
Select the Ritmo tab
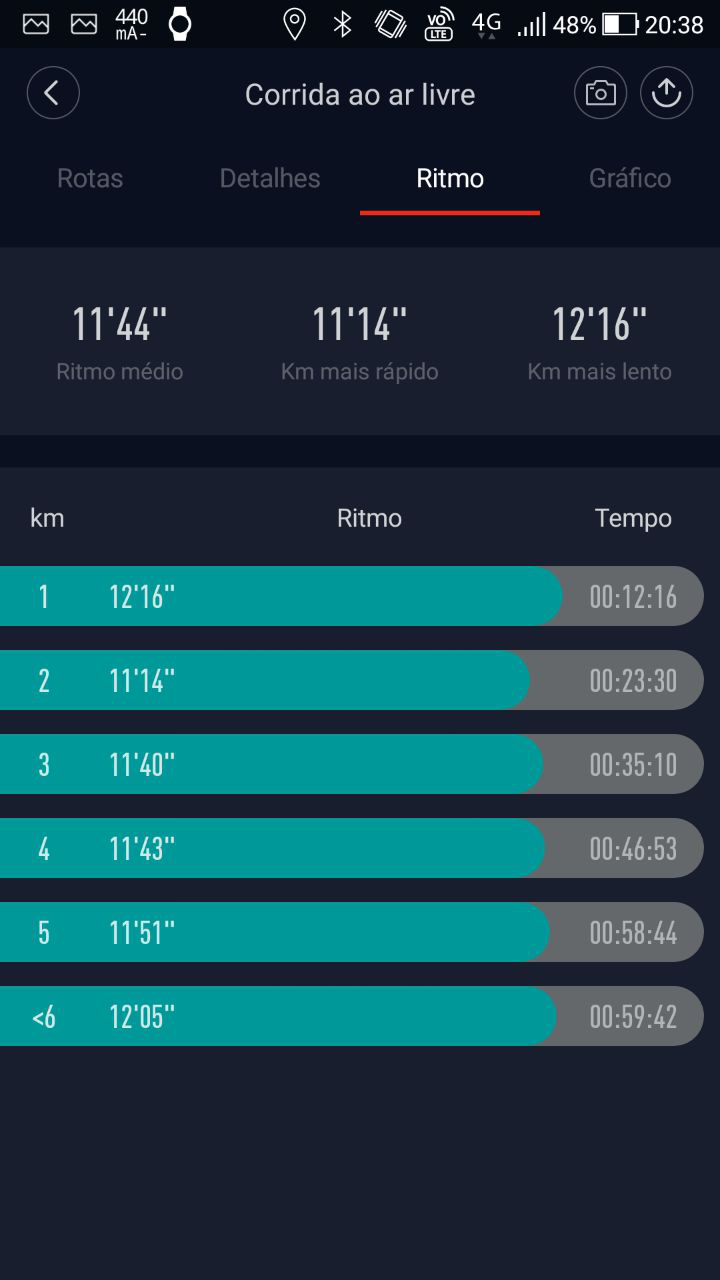(450, 179)
